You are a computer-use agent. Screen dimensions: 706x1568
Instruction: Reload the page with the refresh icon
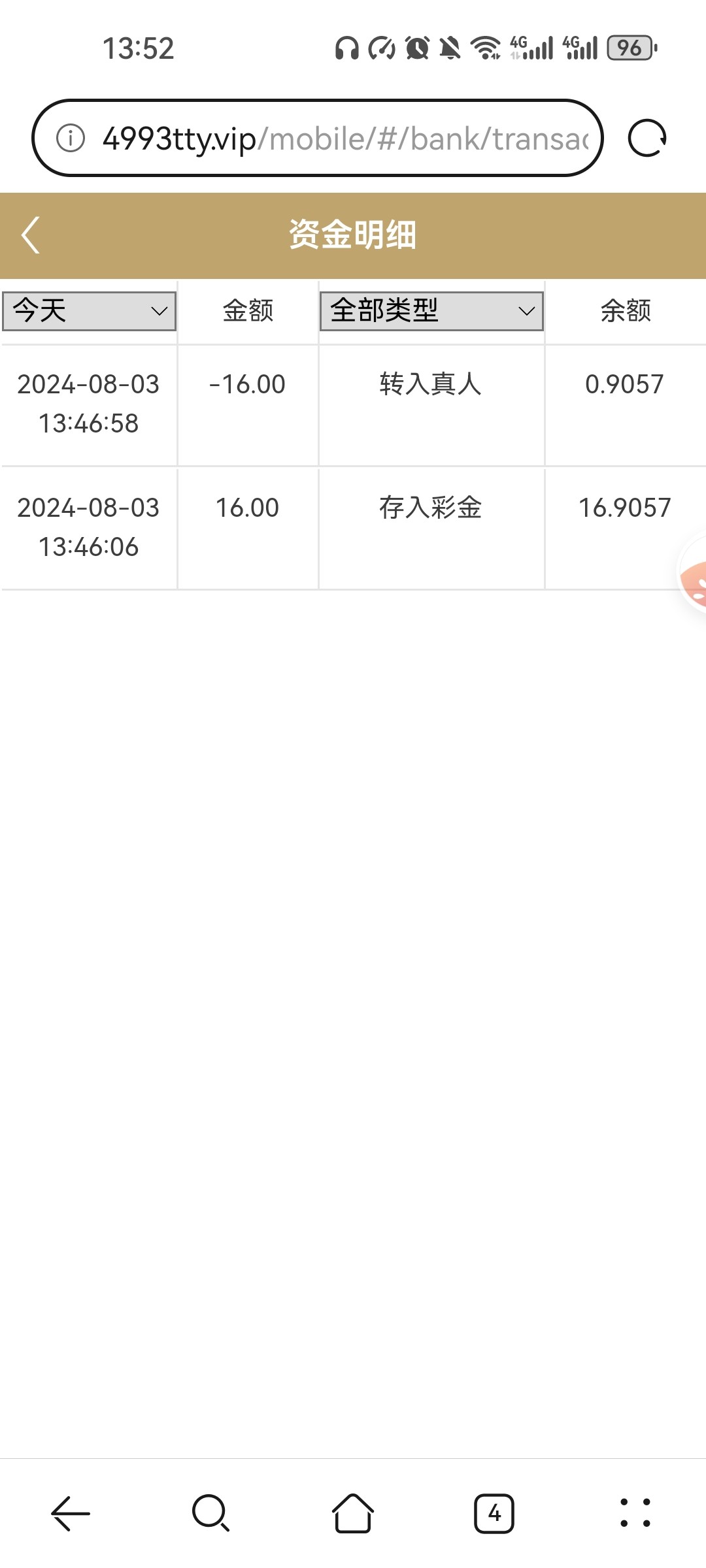[647, 139]
